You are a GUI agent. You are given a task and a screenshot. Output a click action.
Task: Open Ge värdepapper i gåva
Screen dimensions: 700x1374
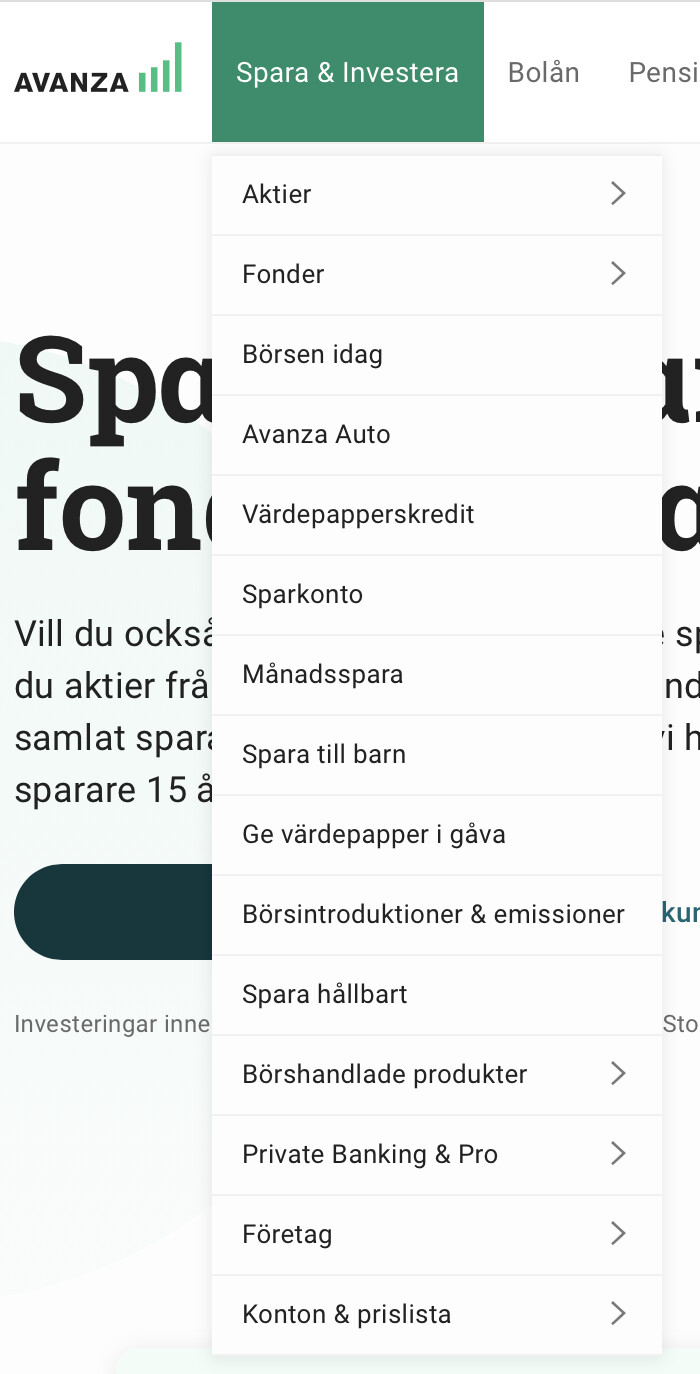click(x=436, y=834)
